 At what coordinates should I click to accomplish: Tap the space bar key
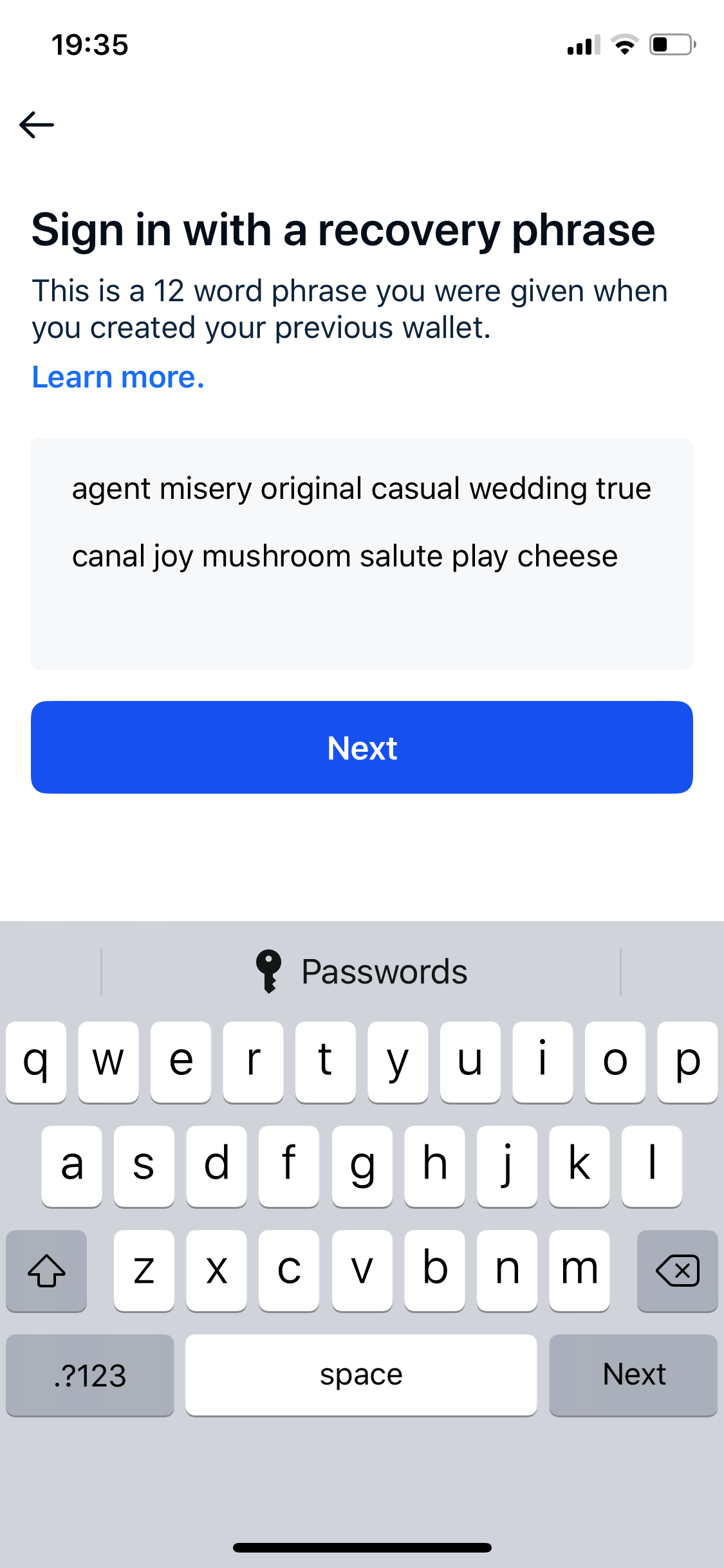361,1375
